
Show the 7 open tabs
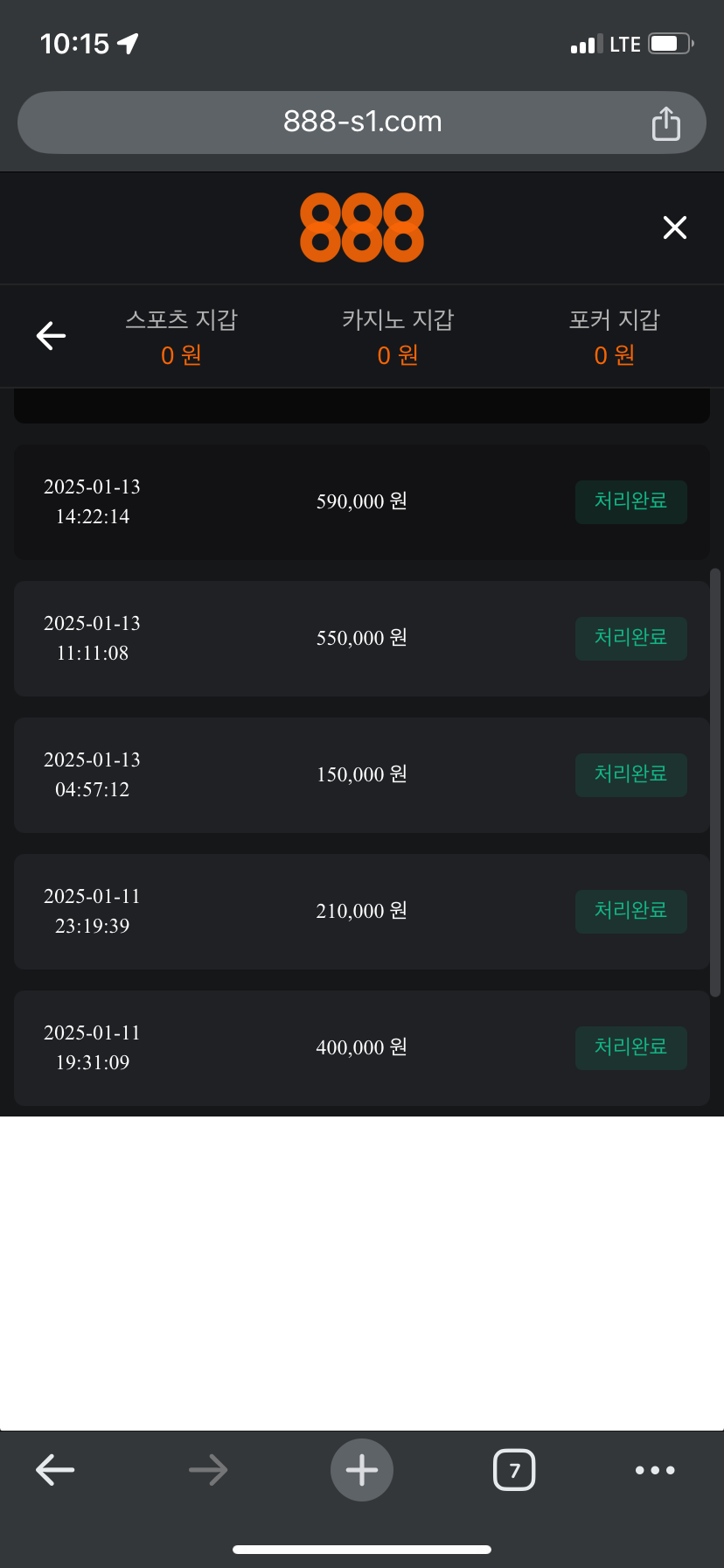(x=514, y=1469)
